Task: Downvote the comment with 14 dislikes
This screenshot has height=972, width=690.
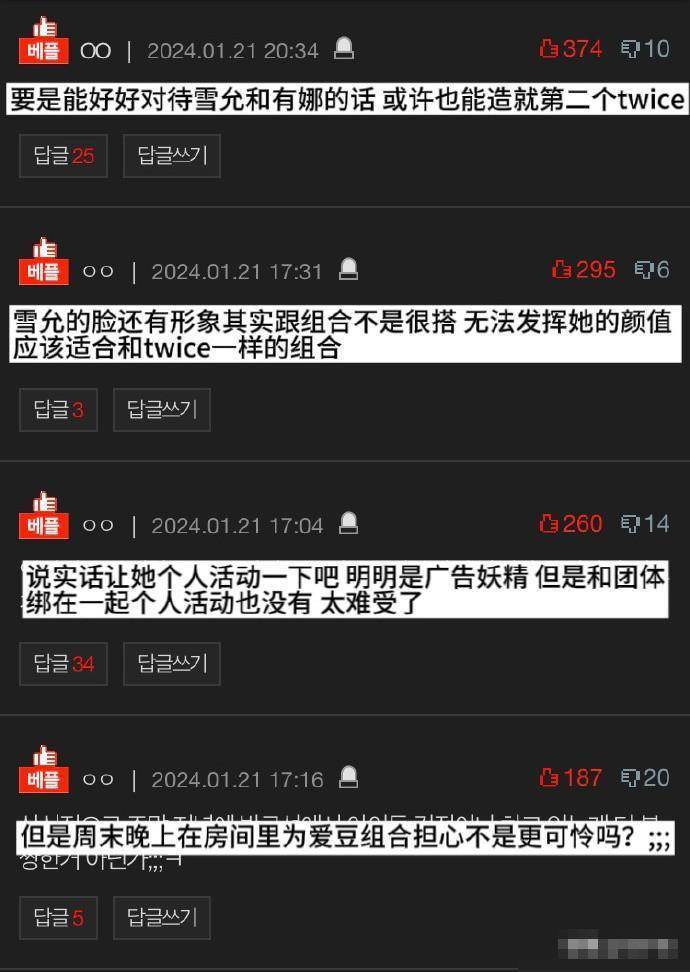Action: (645, 523)
